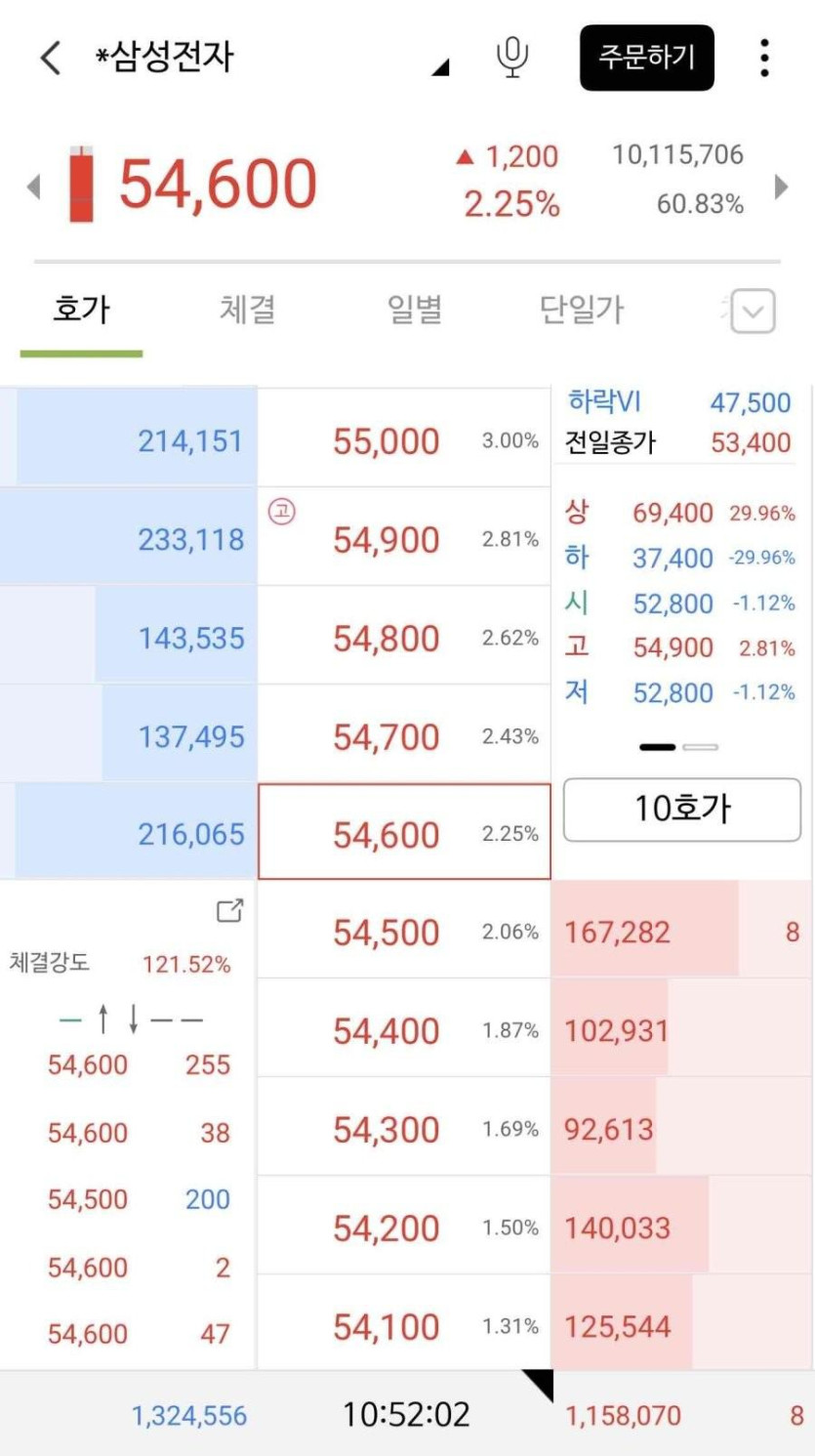Viewport: 815px width, 1456px height.
Task: Open the three-dot overflow menu
Action: [764, 58]
